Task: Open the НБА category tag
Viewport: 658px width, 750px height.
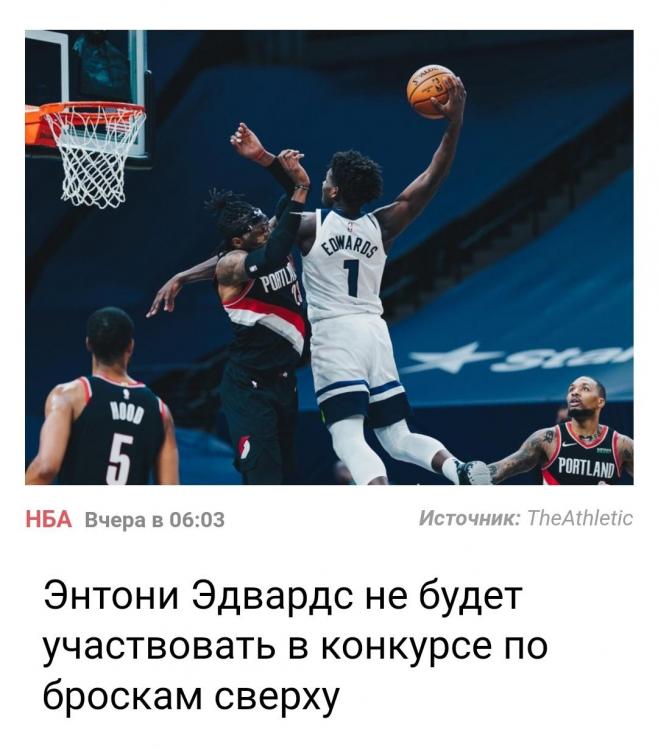Action: pyautogui.click(x=48, y=519)
